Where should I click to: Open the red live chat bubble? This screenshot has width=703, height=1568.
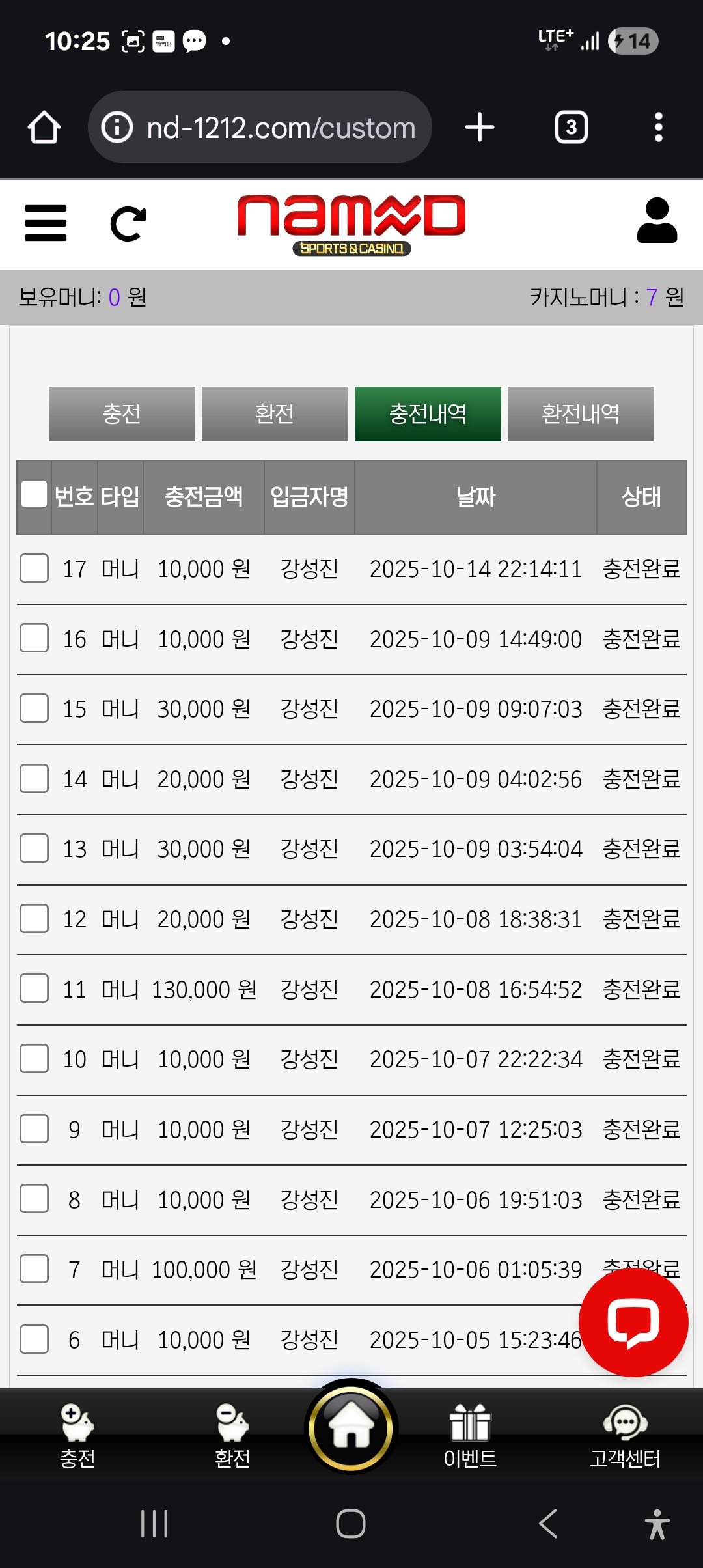[633, 1322]
